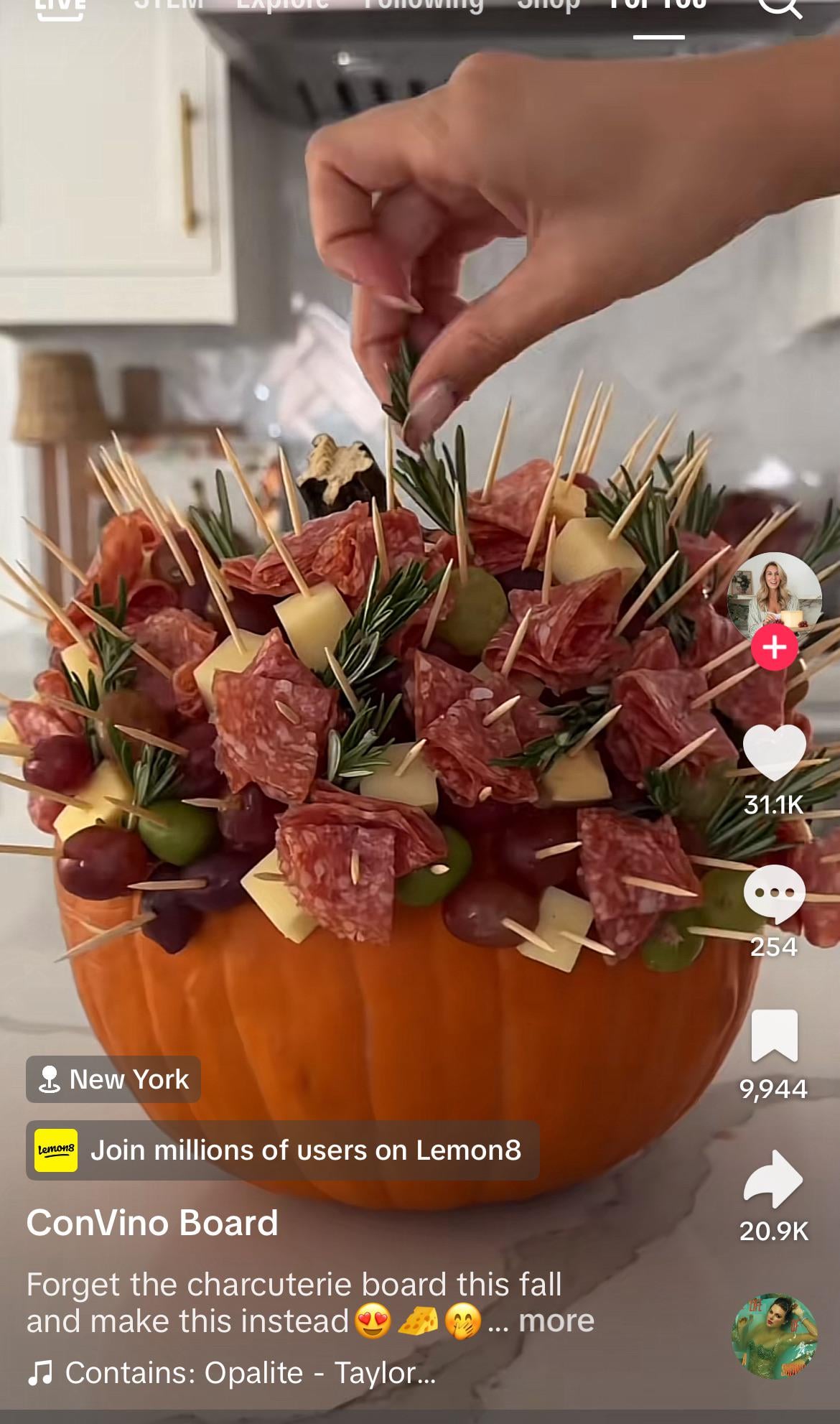Screen dimensions: 840x1424
Task: Follow the creator with the plus button
Action: point(774,648)
